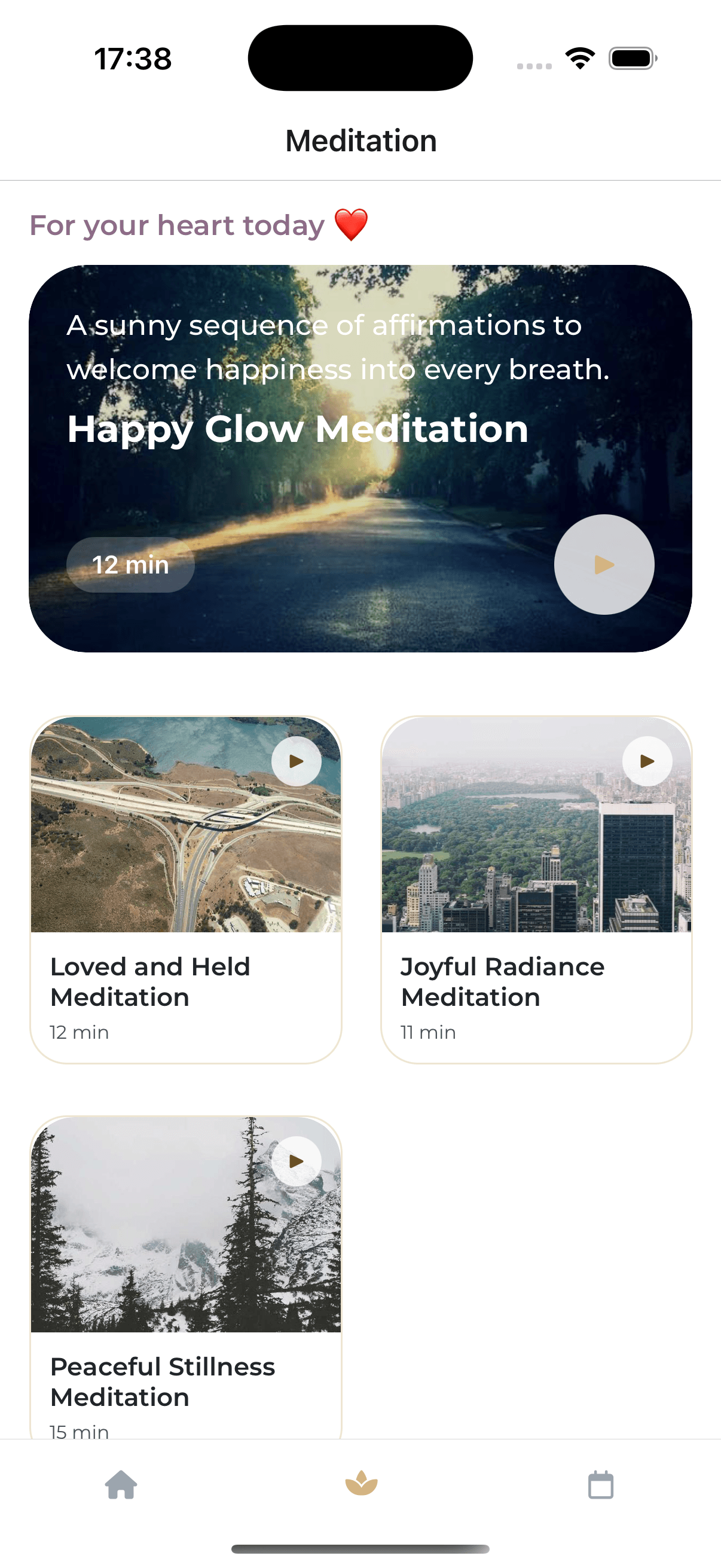Screen dimensions: 721x1568
Task: Tap the Wi-Fi status icon
Action: (579, 58)
